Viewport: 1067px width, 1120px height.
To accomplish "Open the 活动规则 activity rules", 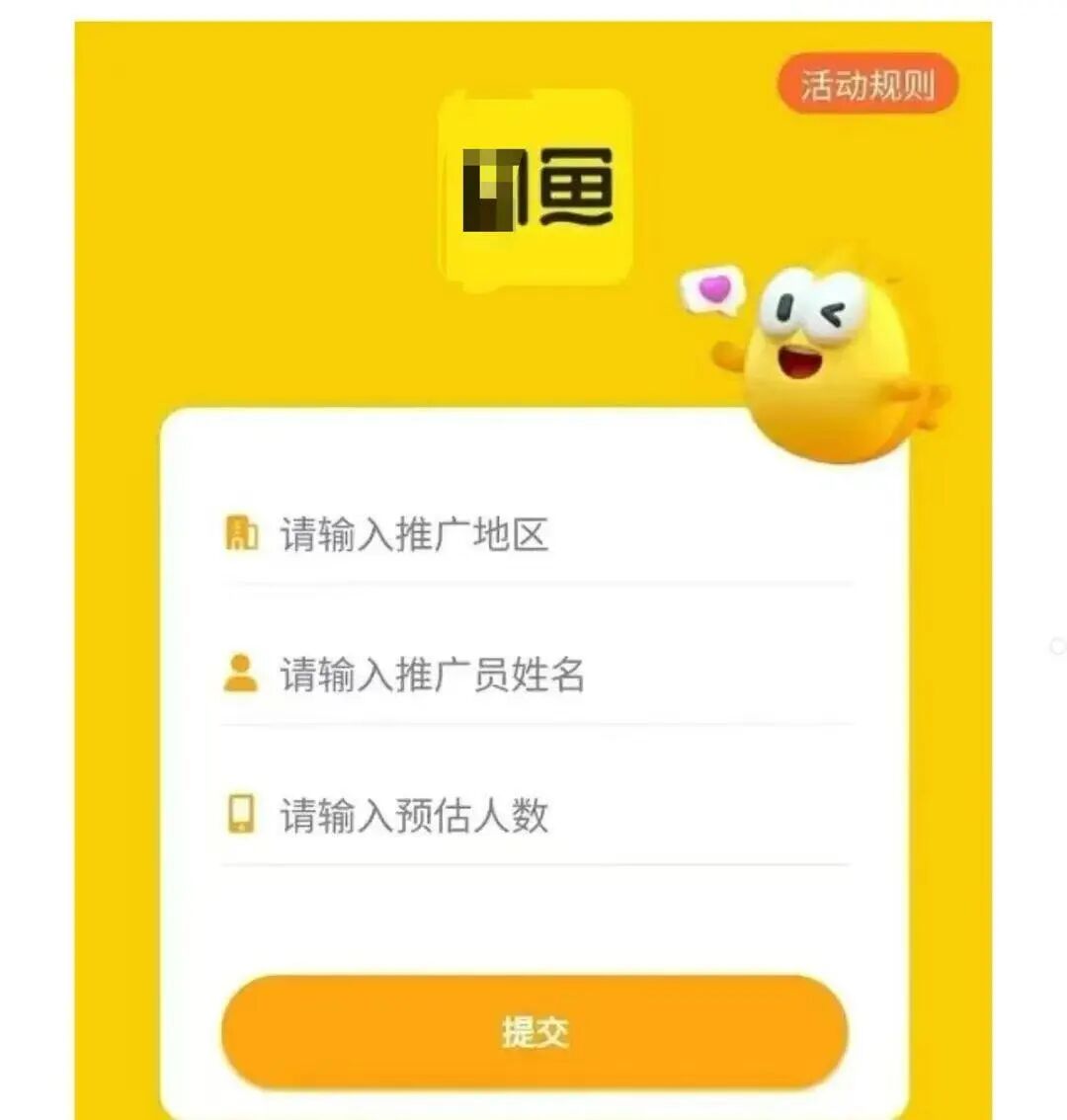I will [x=866, y=85].
